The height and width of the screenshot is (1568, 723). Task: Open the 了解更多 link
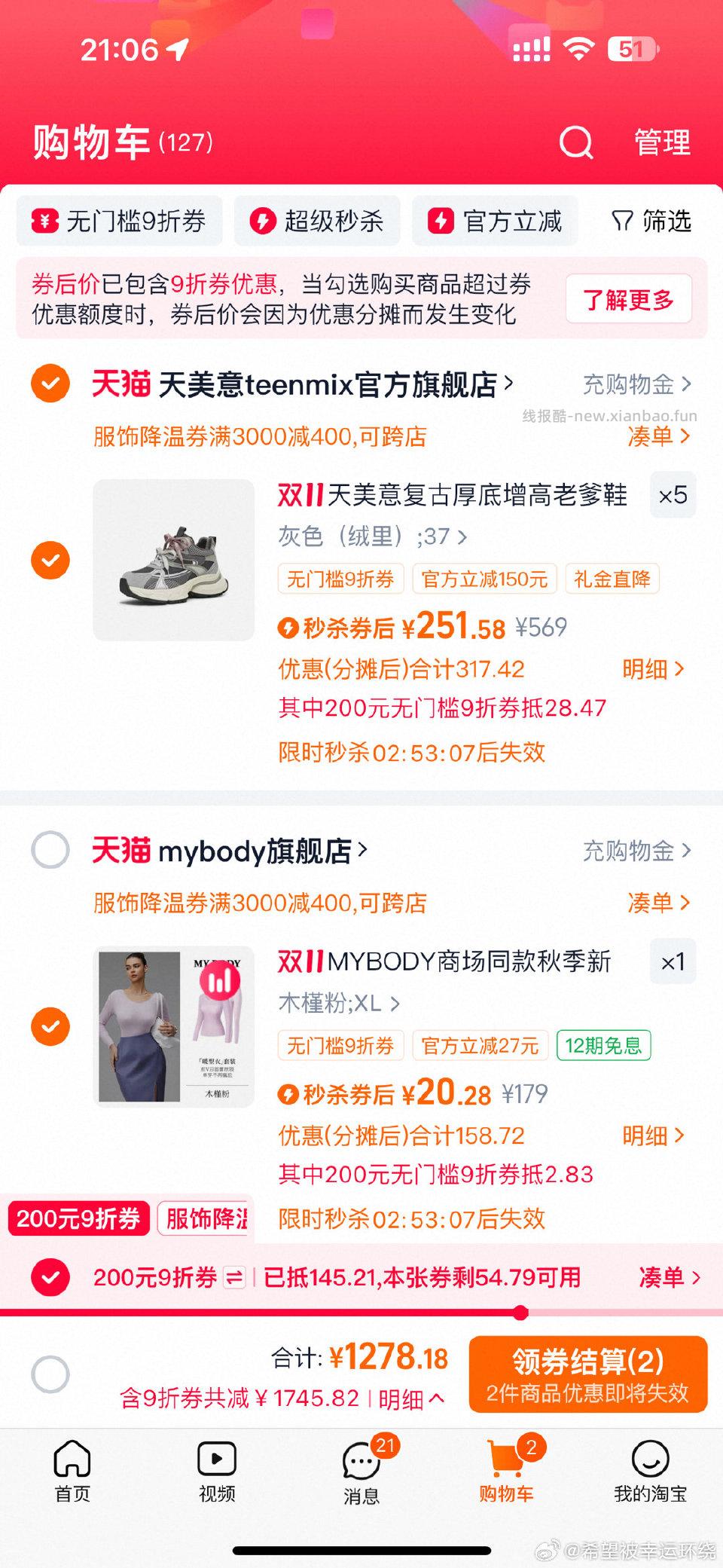tap(630, 299)
